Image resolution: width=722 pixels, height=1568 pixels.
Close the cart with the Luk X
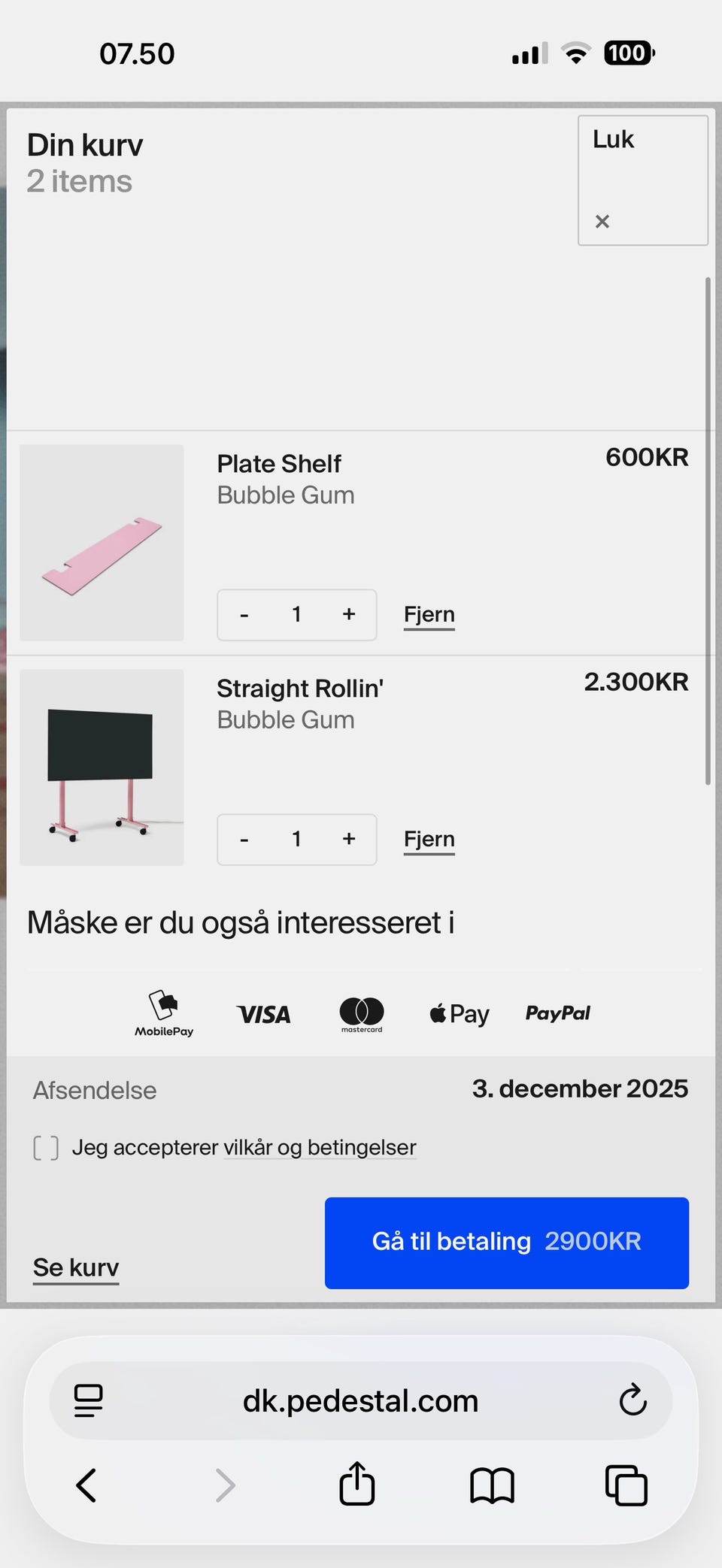(602, 221)
